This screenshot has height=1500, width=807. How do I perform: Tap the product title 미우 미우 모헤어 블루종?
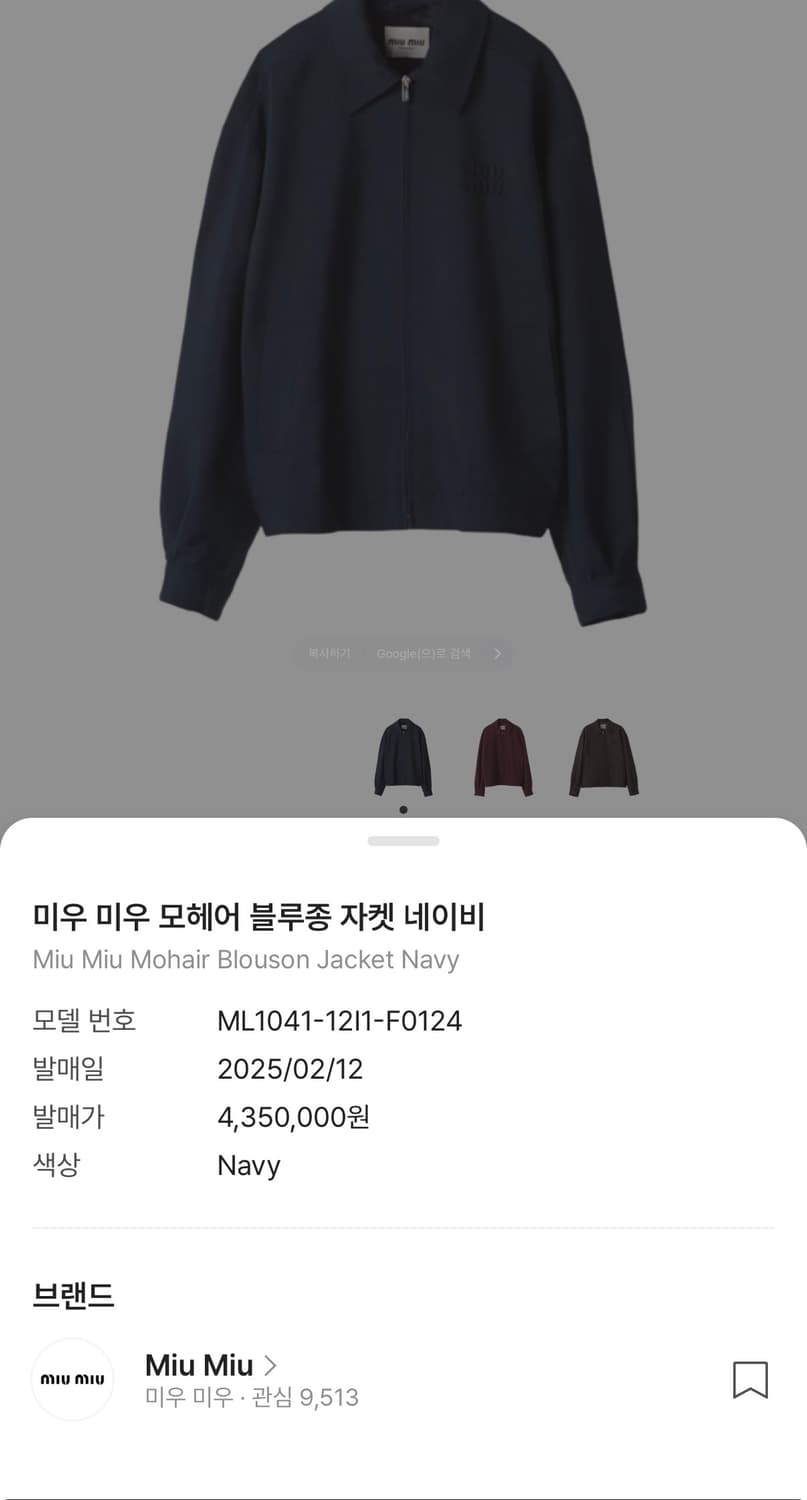pos(258,915)
